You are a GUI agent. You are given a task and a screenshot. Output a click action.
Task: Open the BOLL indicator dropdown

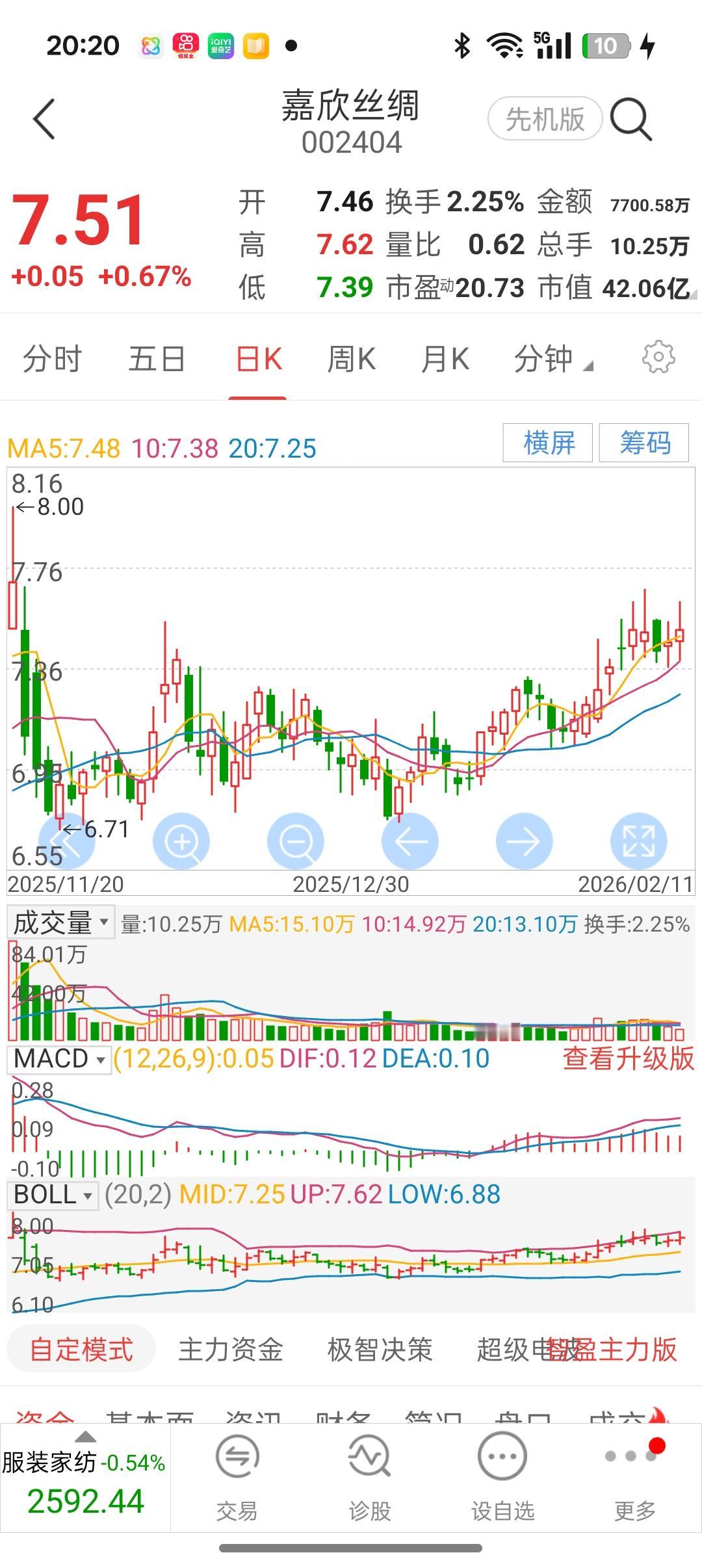click(x=51, y=1194)
